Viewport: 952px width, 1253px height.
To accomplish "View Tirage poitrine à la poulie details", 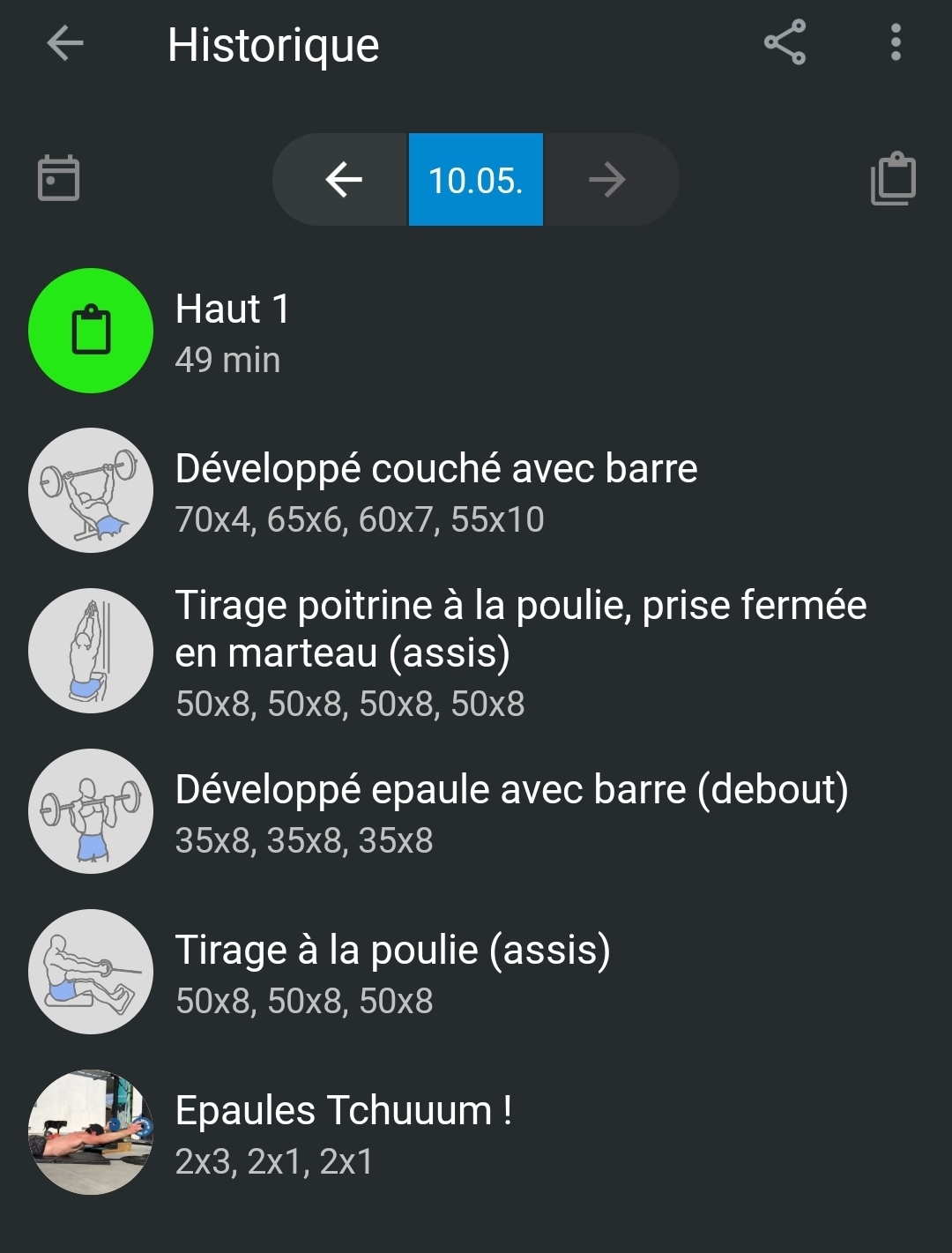I will [520, 652].
